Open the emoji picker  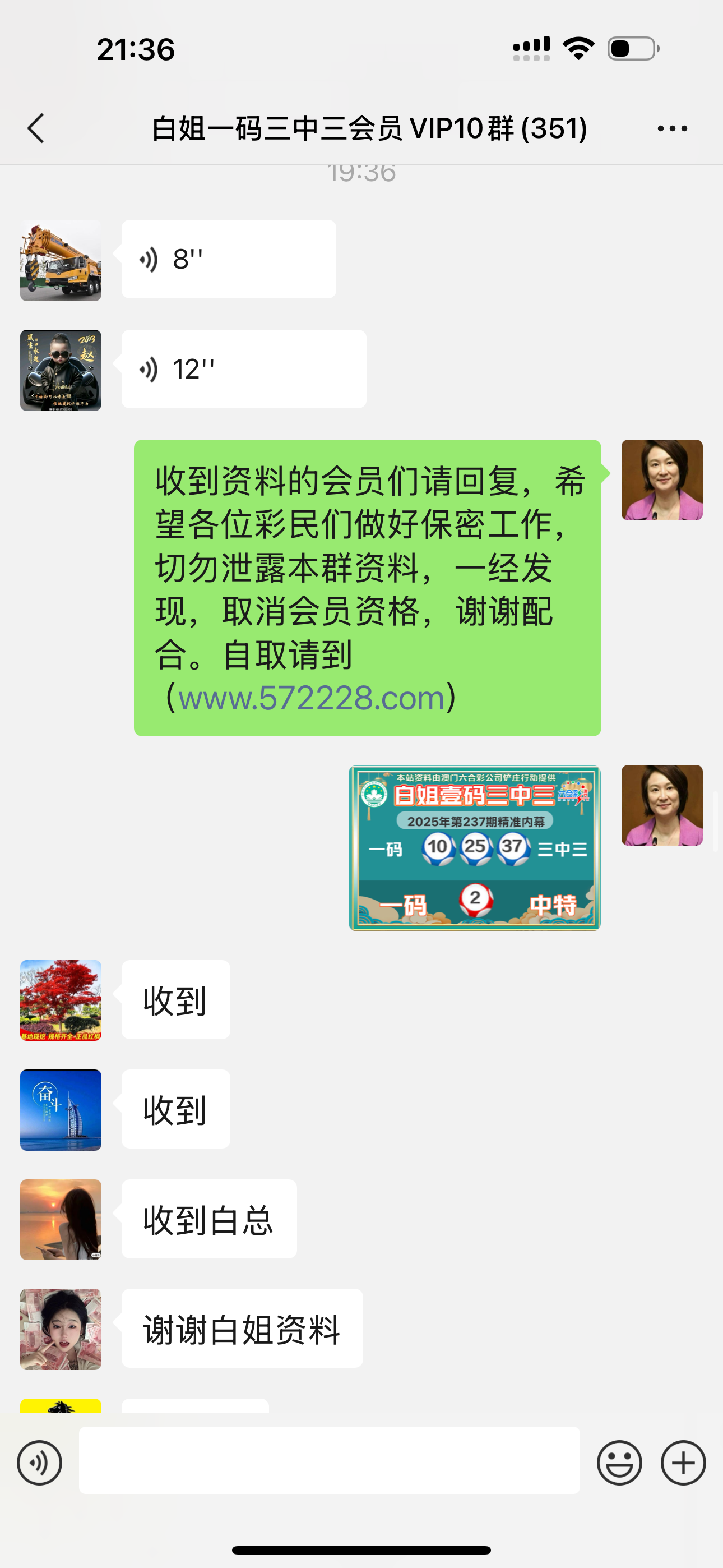(x=619, y=1463)
